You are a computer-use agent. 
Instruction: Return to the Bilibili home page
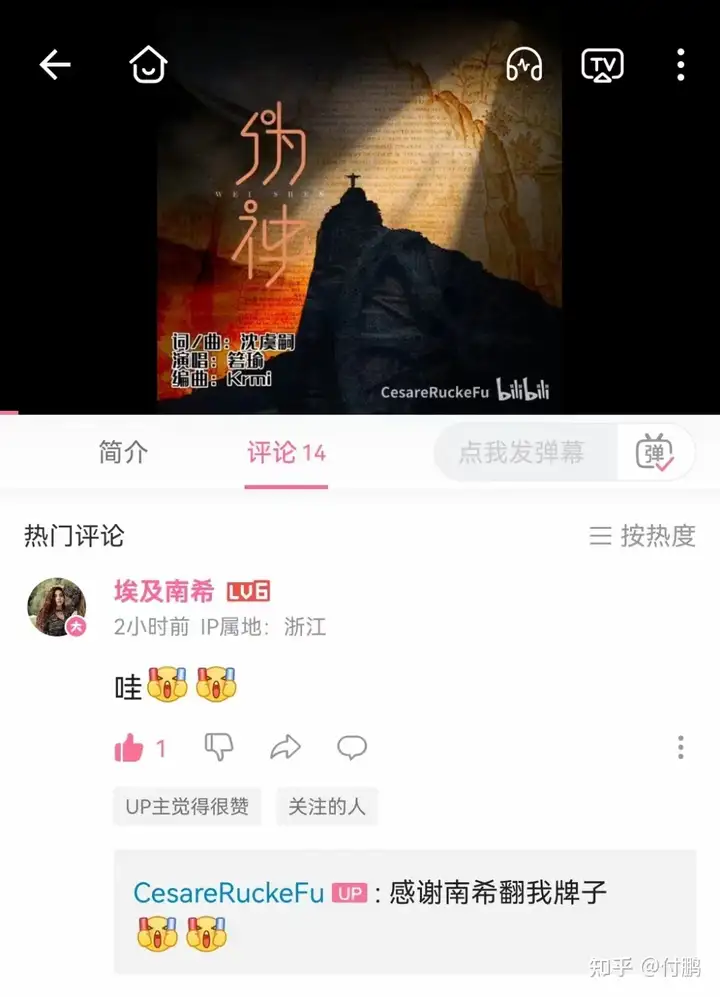coord(148,66)
